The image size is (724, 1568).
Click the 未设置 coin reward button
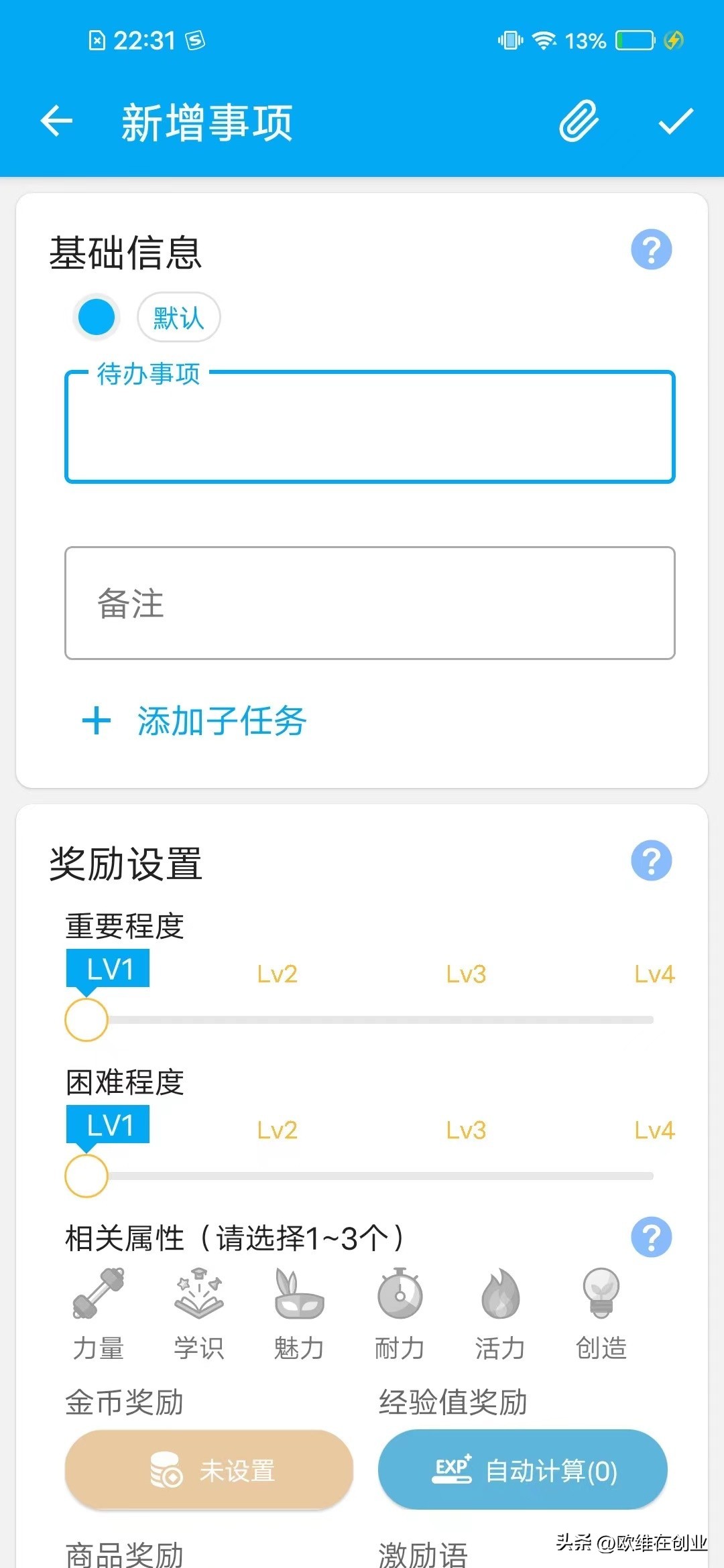208,1470
